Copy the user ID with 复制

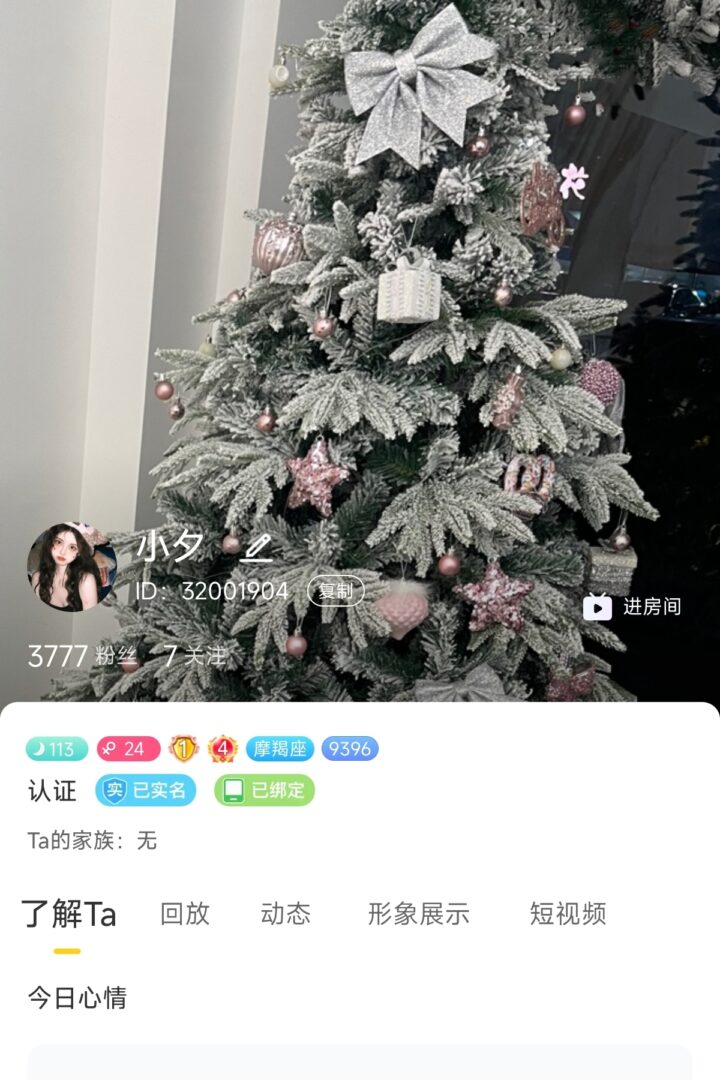click(335, 591)
